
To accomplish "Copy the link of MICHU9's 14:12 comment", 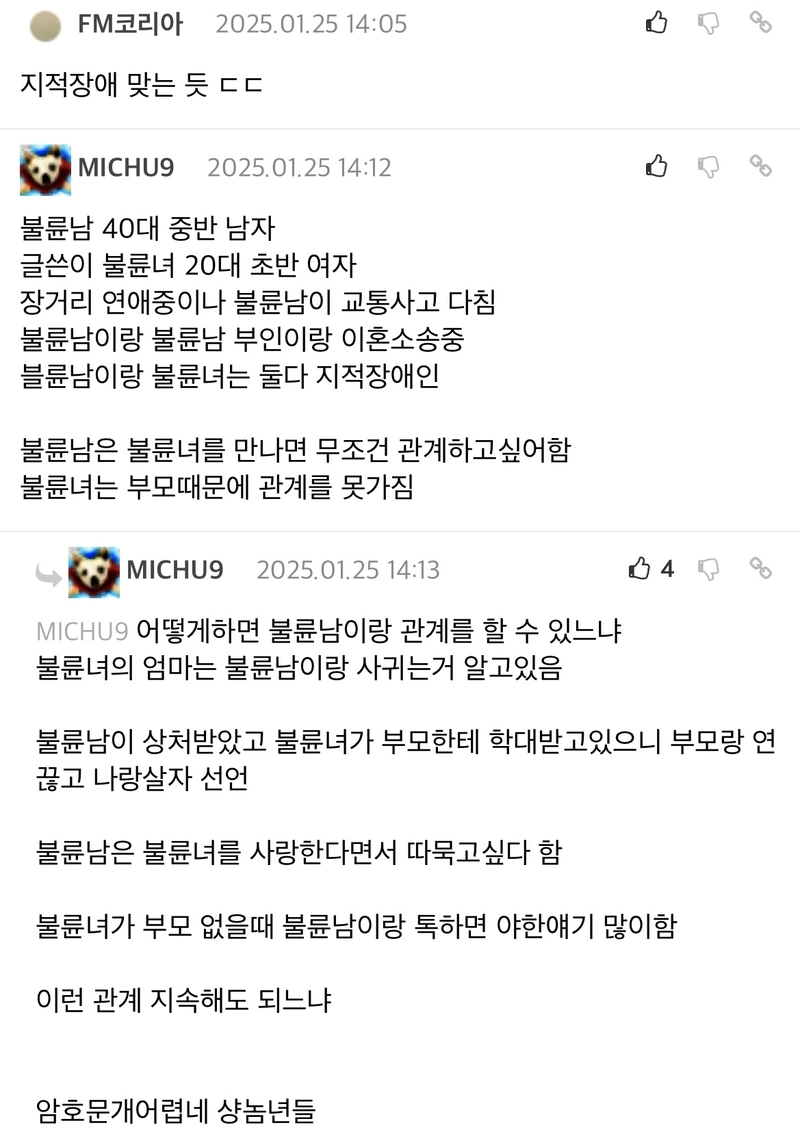I will pos(761,166).
